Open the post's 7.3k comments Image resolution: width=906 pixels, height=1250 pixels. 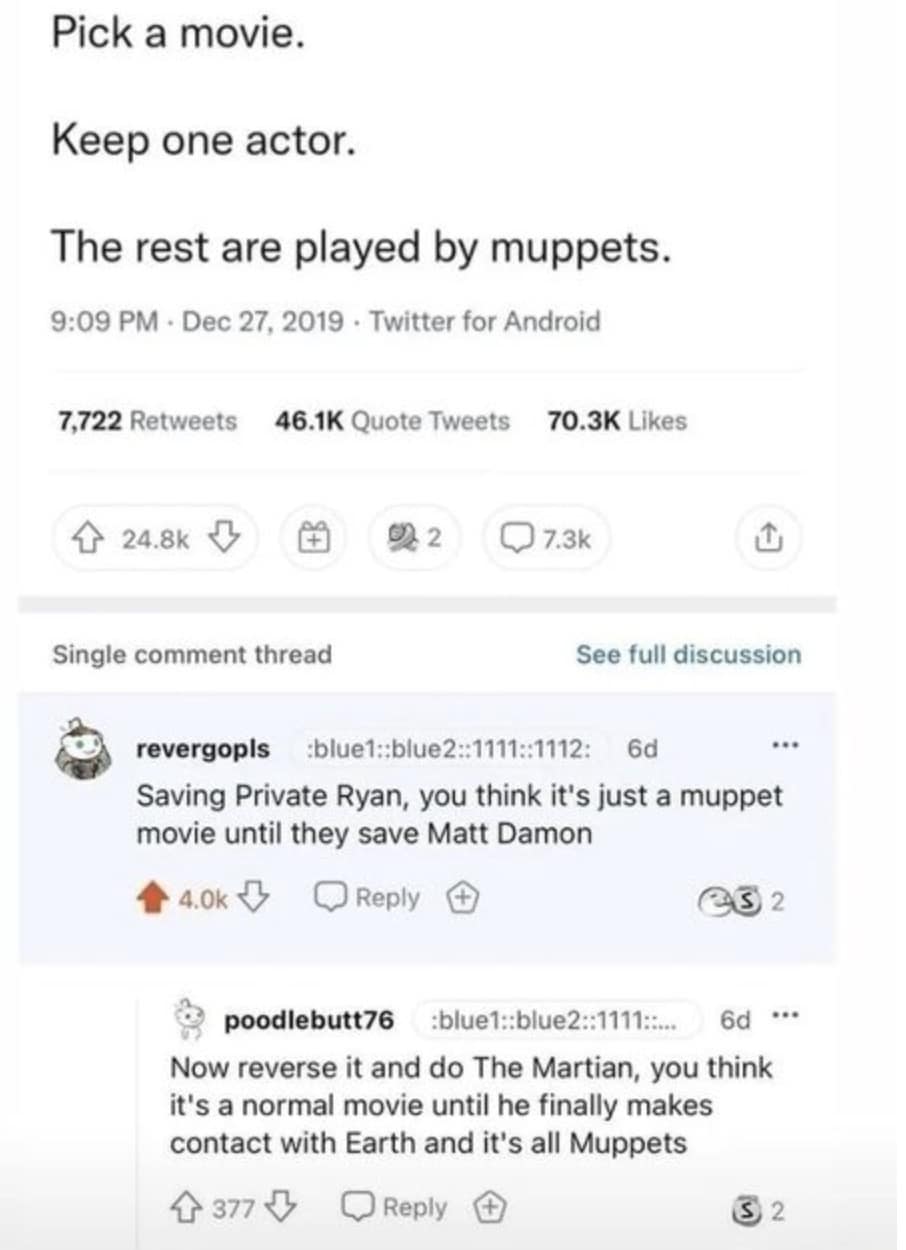[549, 540]
